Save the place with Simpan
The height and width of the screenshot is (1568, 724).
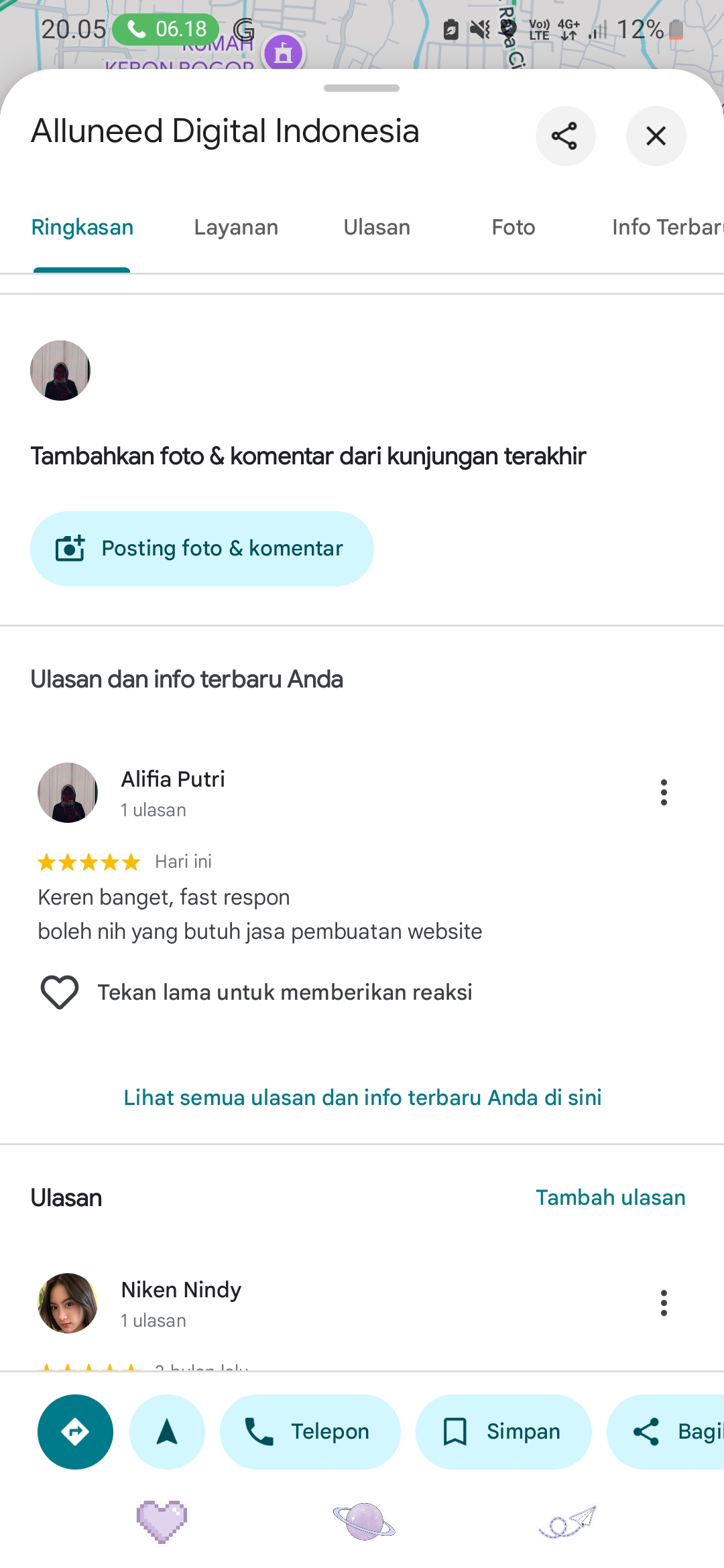[x=503, y=1432]
